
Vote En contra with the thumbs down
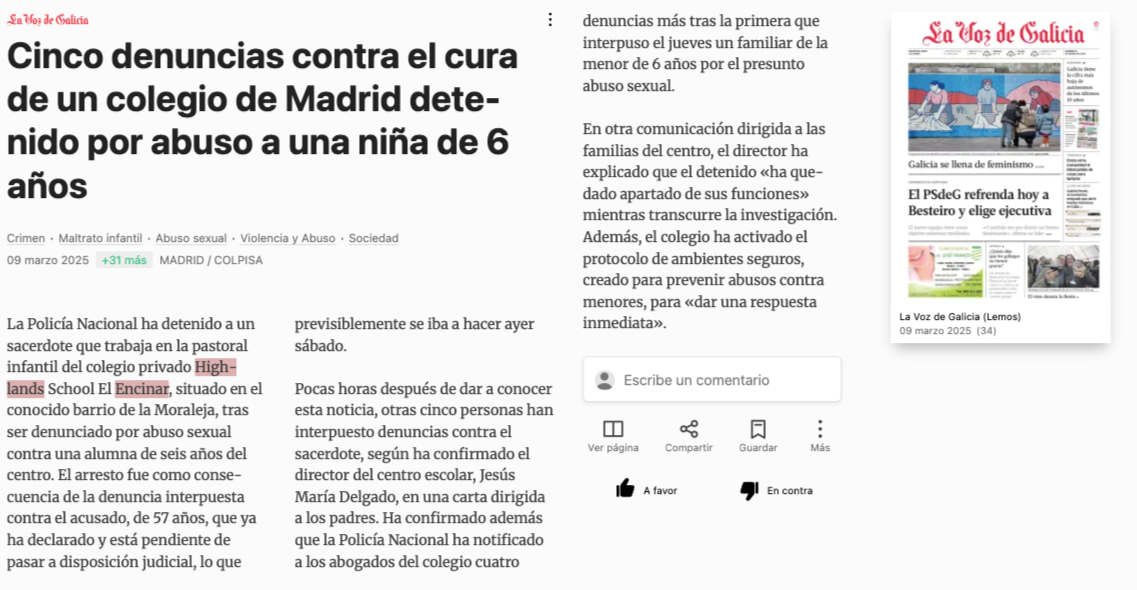point(776,491)
